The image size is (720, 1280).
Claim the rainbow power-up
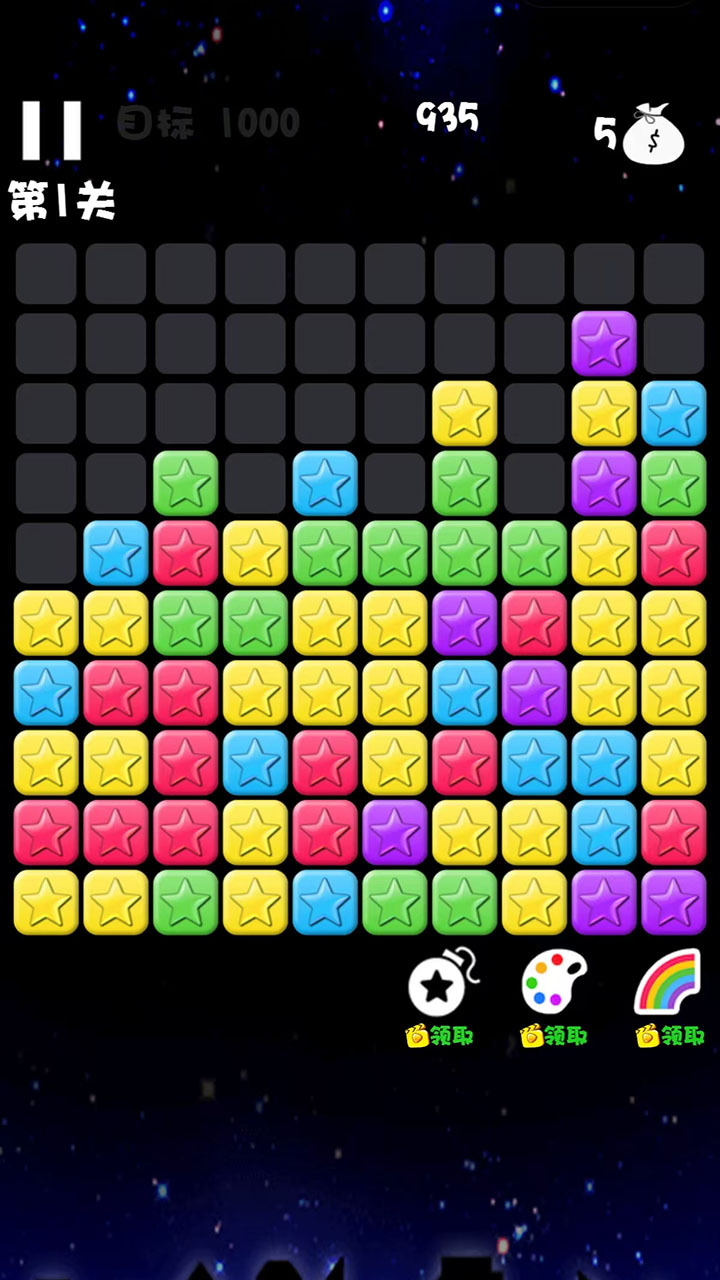(x=669, y=1035)
